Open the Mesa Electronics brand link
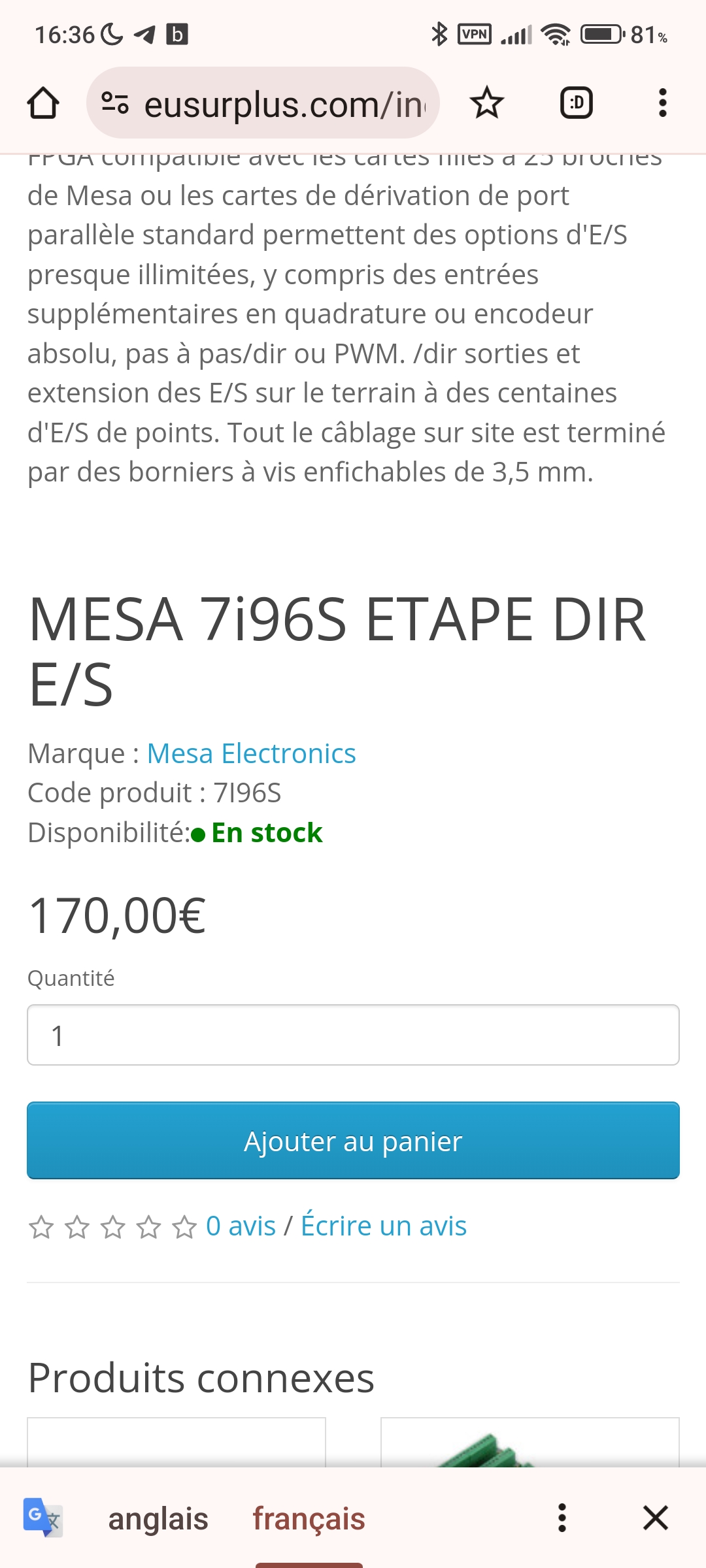 tap(251, 753)
